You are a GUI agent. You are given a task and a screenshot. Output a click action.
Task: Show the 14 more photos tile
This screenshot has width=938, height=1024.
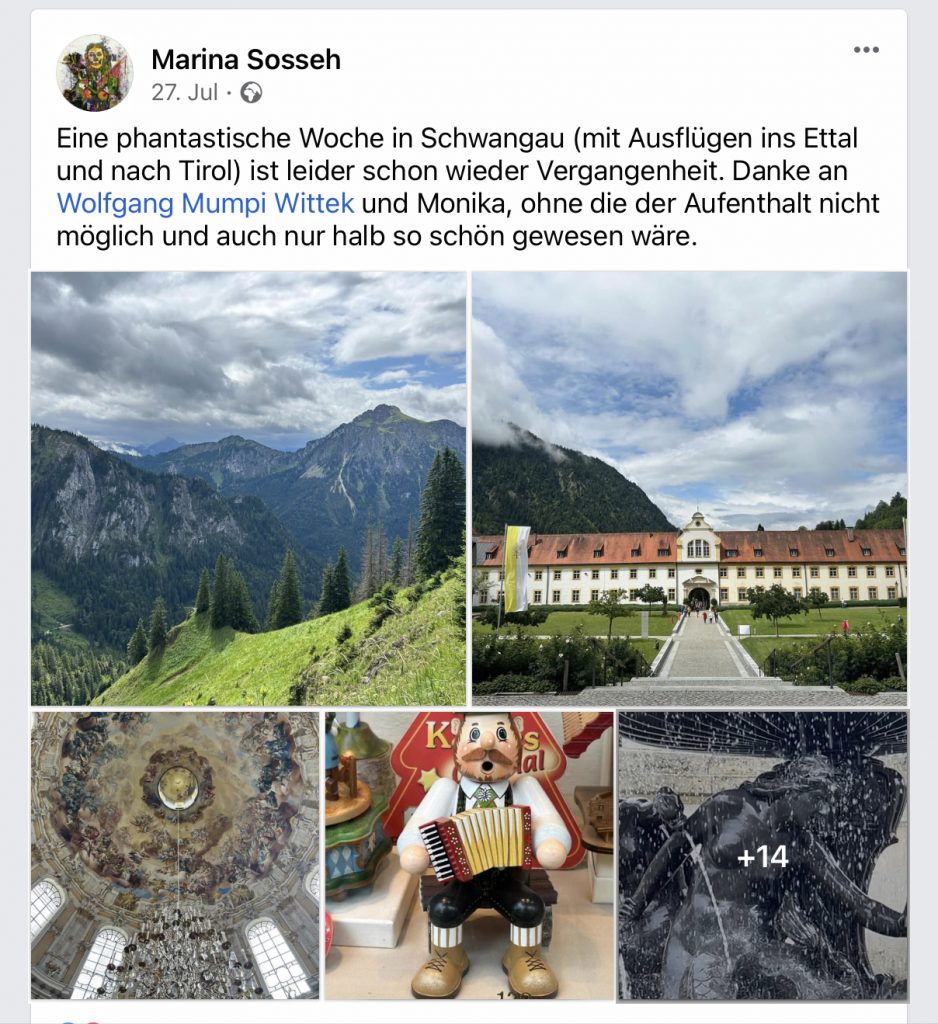(x=762, y=855)
